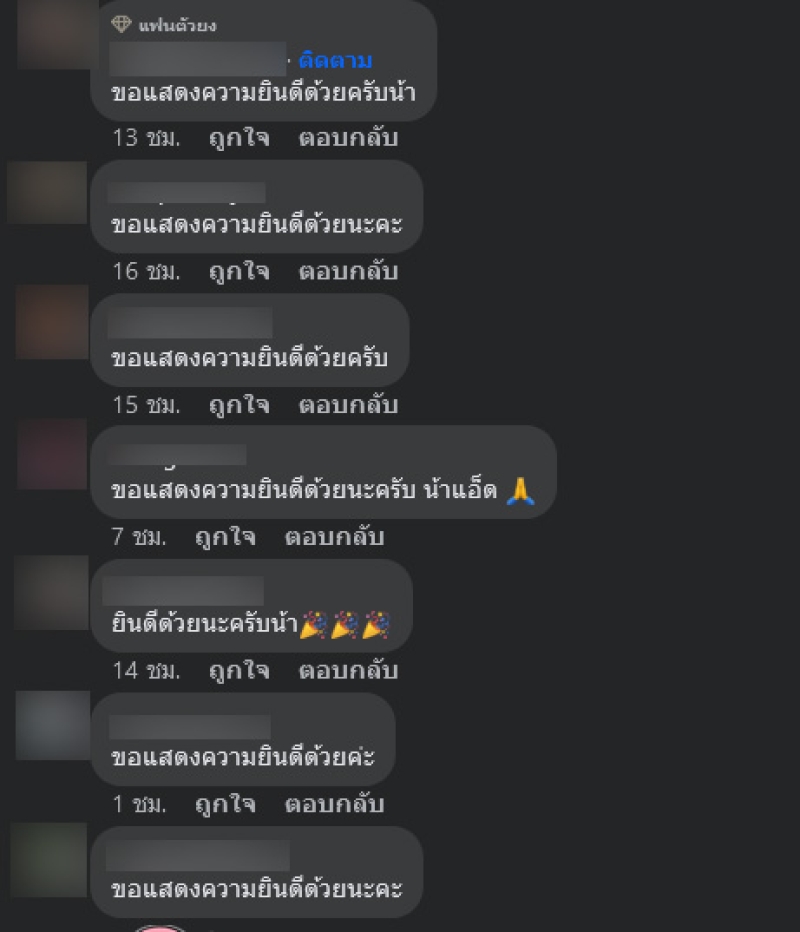
Task: Reply to the comment posted 13 ชม. ago
Action: [x=348, y=138]
